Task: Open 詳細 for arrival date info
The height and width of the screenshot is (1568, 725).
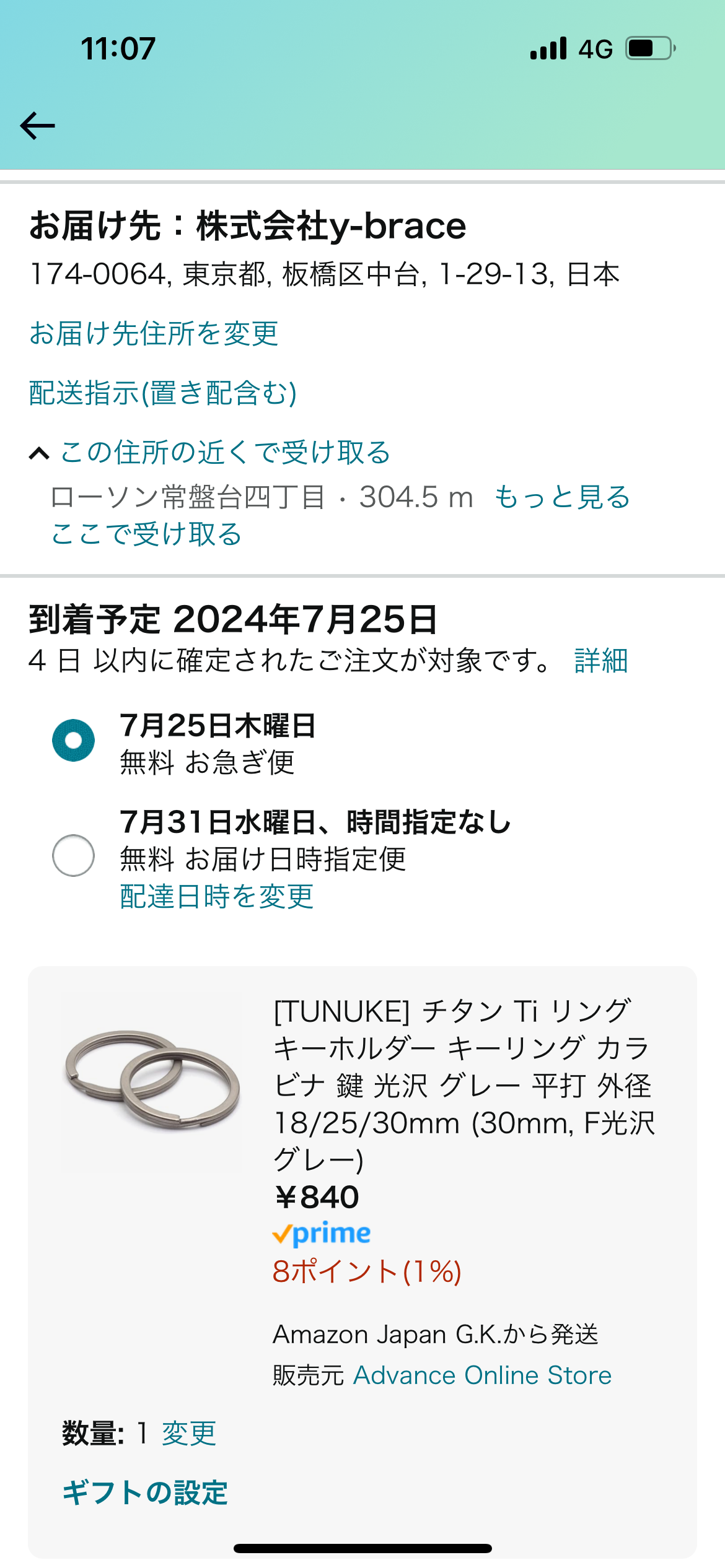Action: (600, 660)
